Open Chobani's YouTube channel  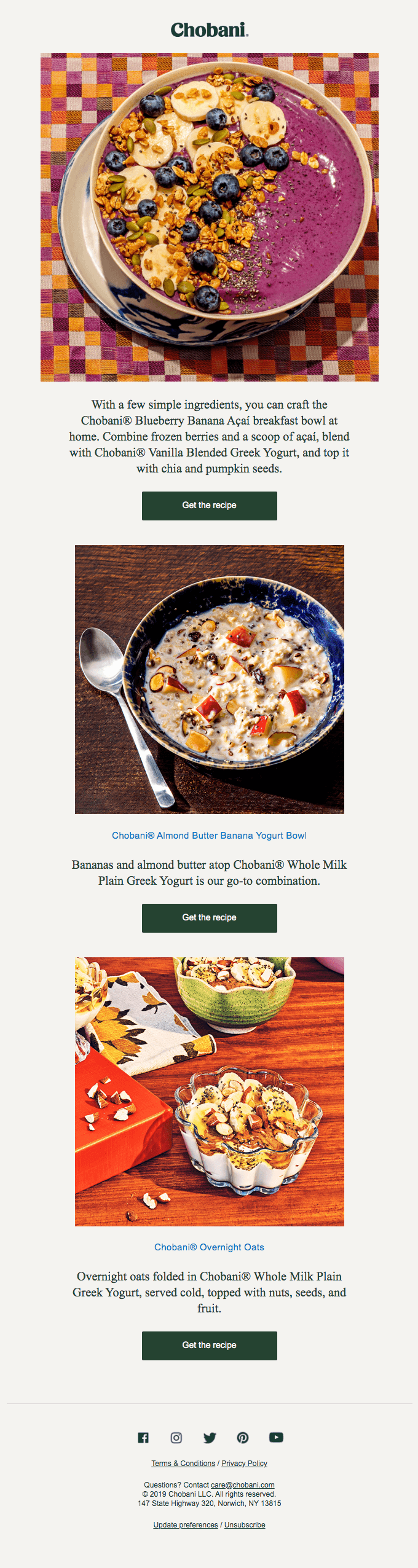[276, 1438]
